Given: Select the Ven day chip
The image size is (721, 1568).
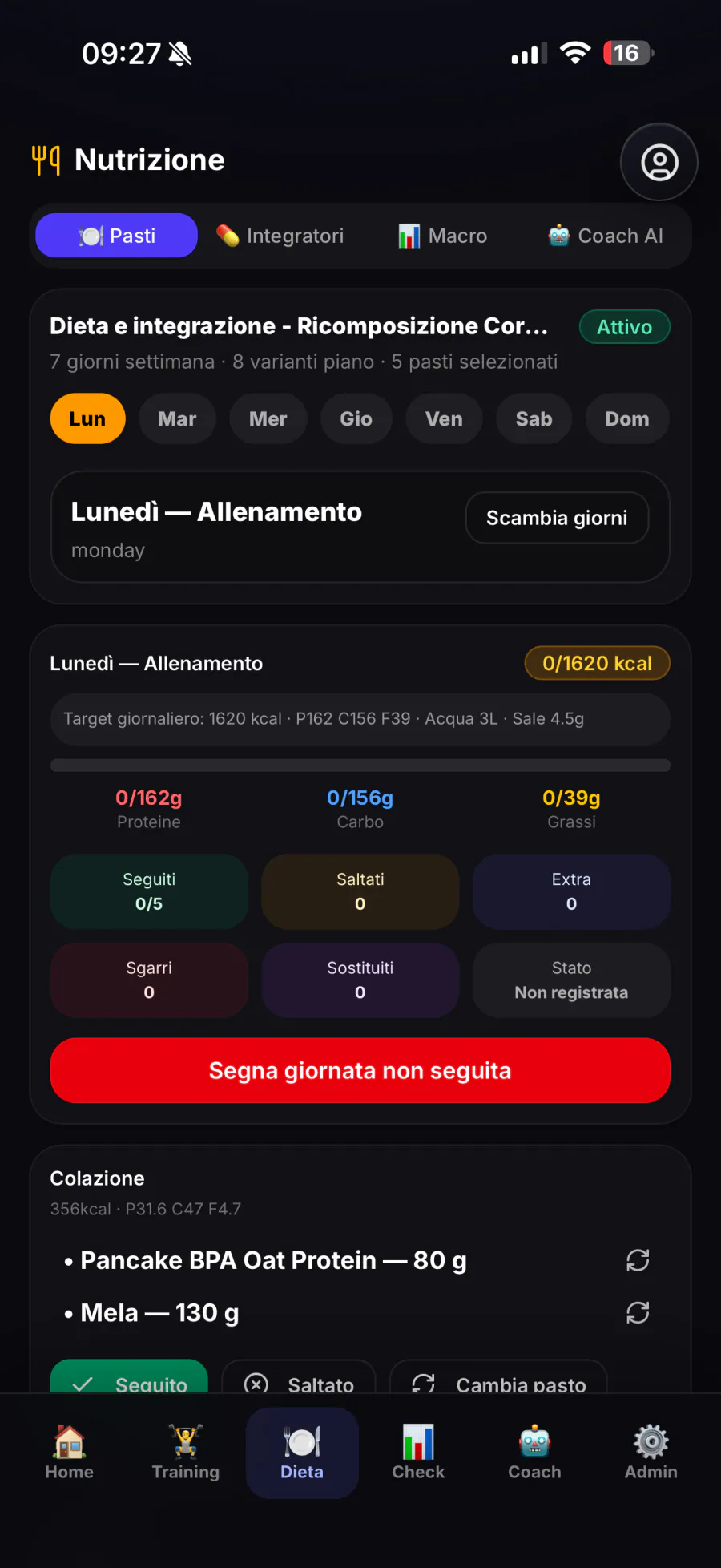Looking at the screenshot, I should click(444, 418).
